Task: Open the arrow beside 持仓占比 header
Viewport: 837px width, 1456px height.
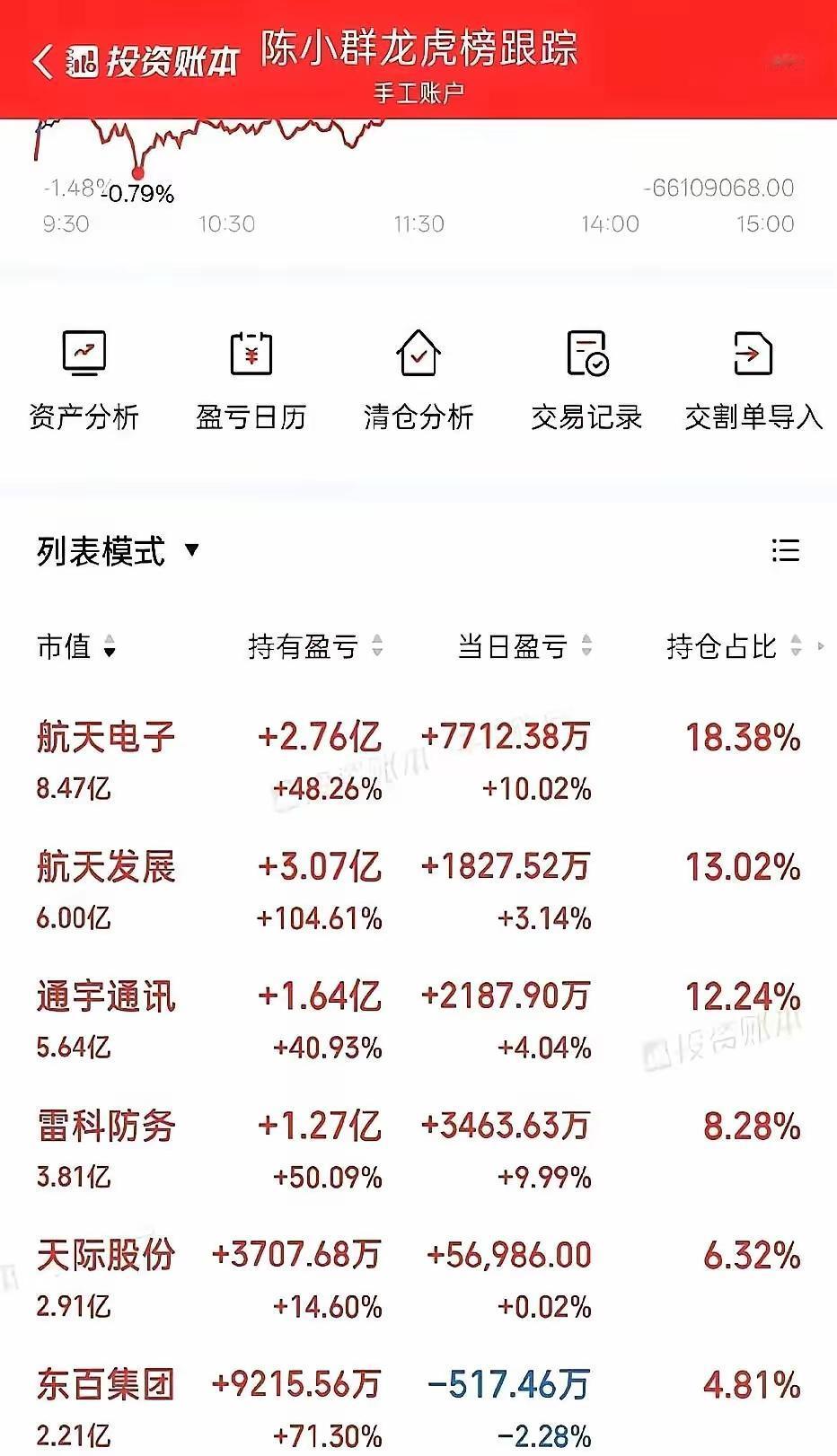Action: (824, 648)
